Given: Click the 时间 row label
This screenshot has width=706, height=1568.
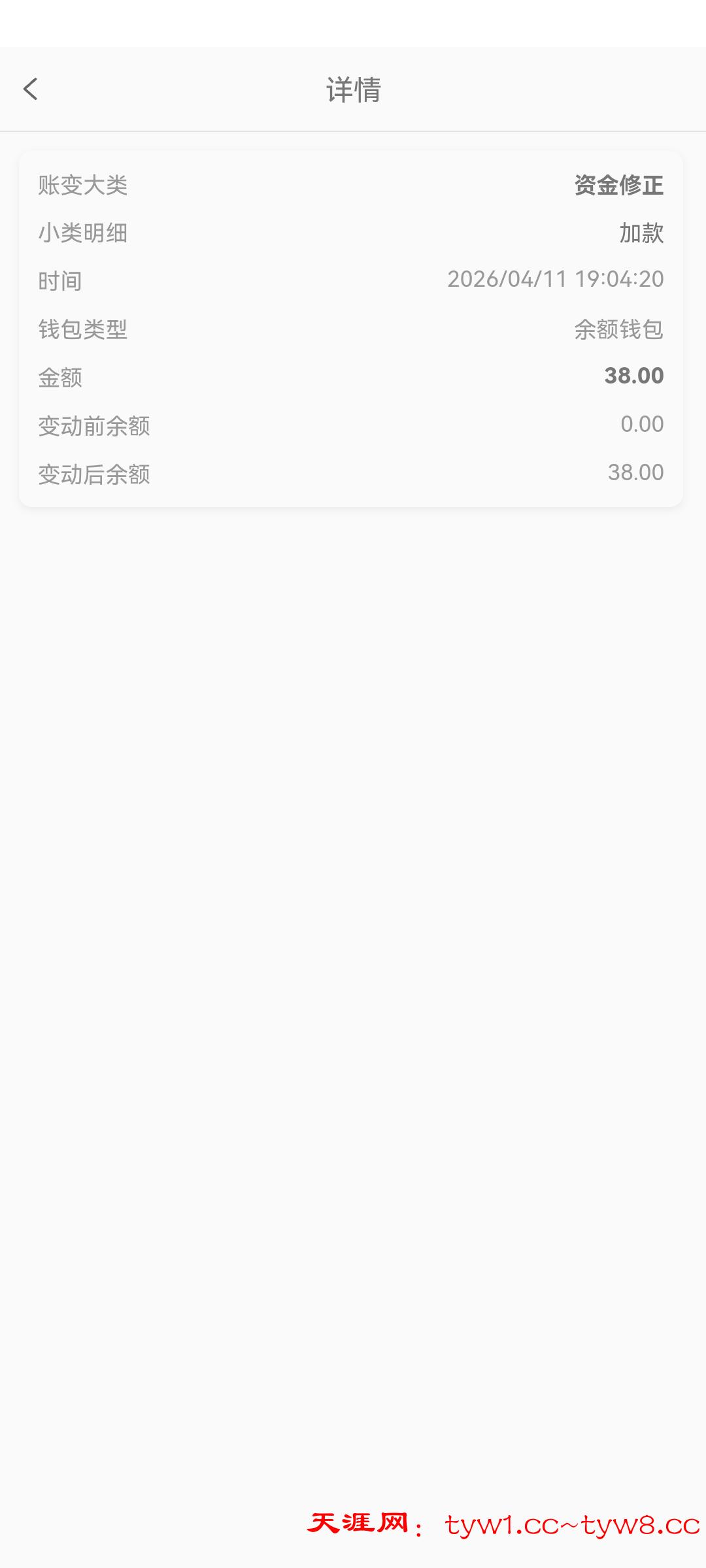Looking at the screenshot, I should (x=59, y=281).
